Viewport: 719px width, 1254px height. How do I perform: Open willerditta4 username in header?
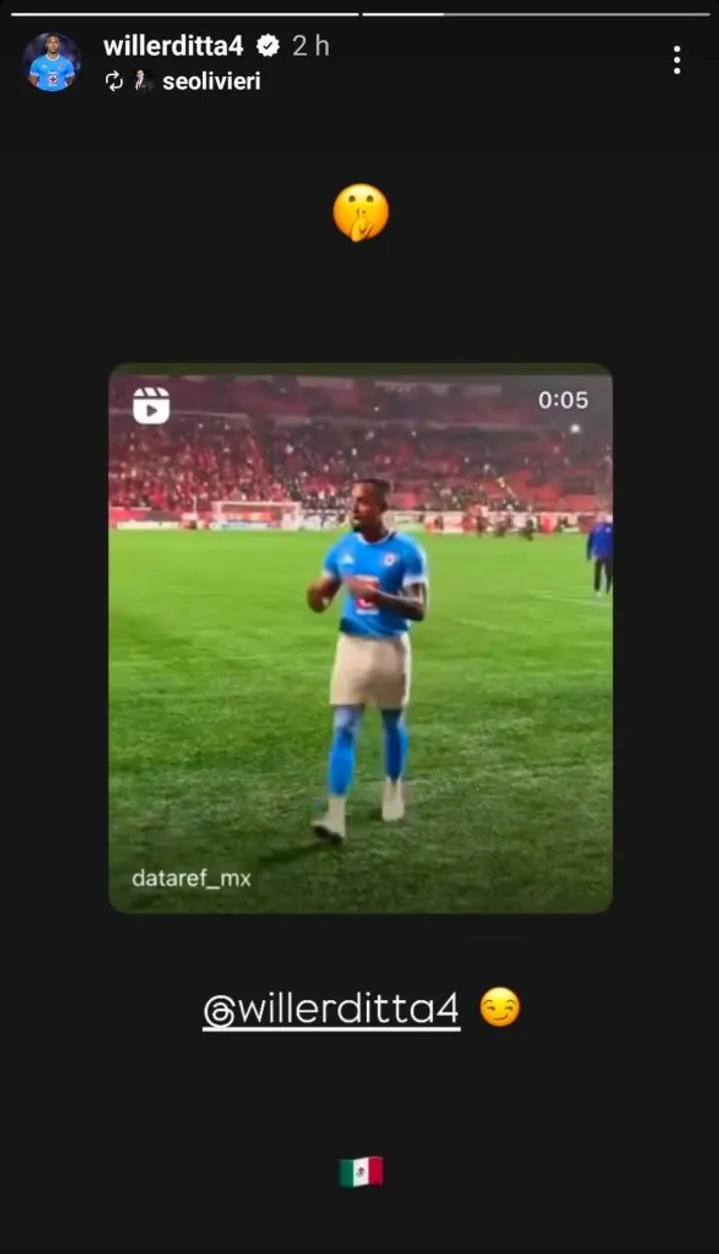173,45
